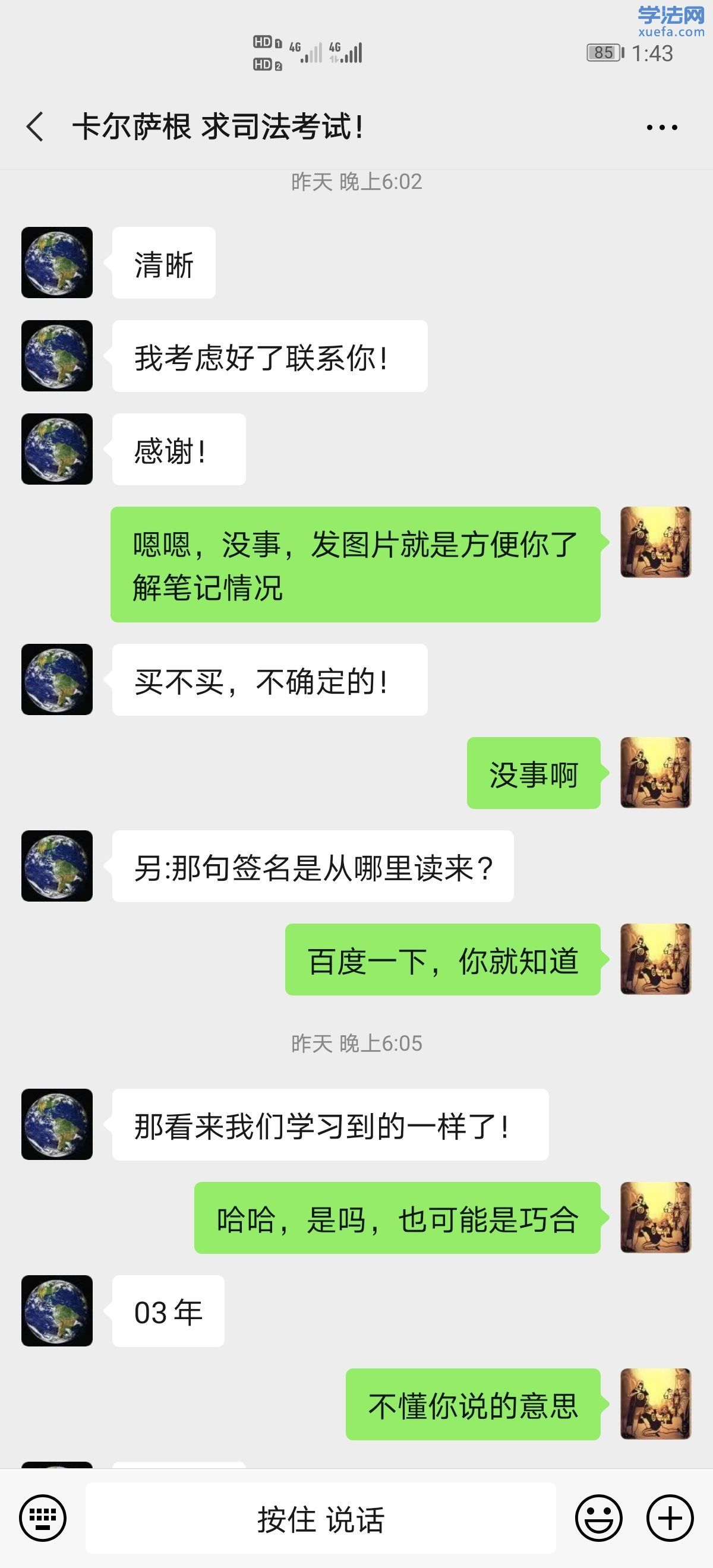Open contact avatar beside 03 年 message
This screenshot has width=713, height=1568.
pos(56,1310)
